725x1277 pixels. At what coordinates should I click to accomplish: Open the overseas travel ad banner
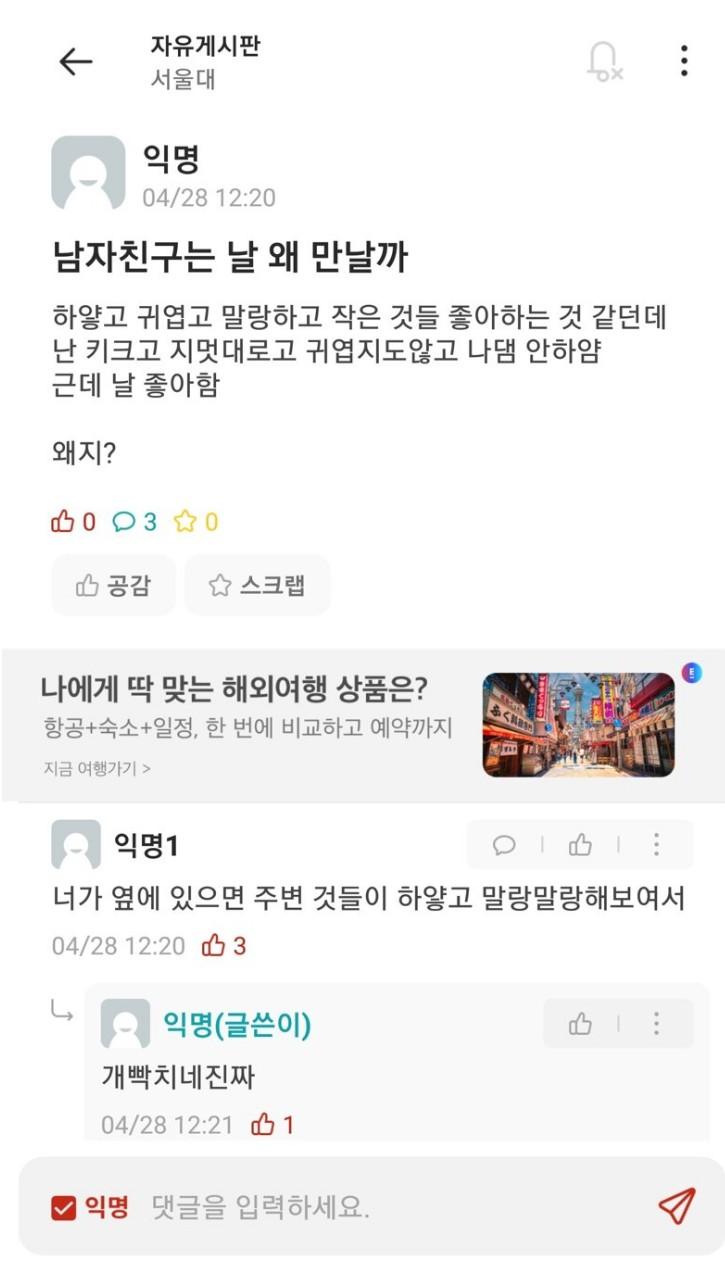coord(362,725)
